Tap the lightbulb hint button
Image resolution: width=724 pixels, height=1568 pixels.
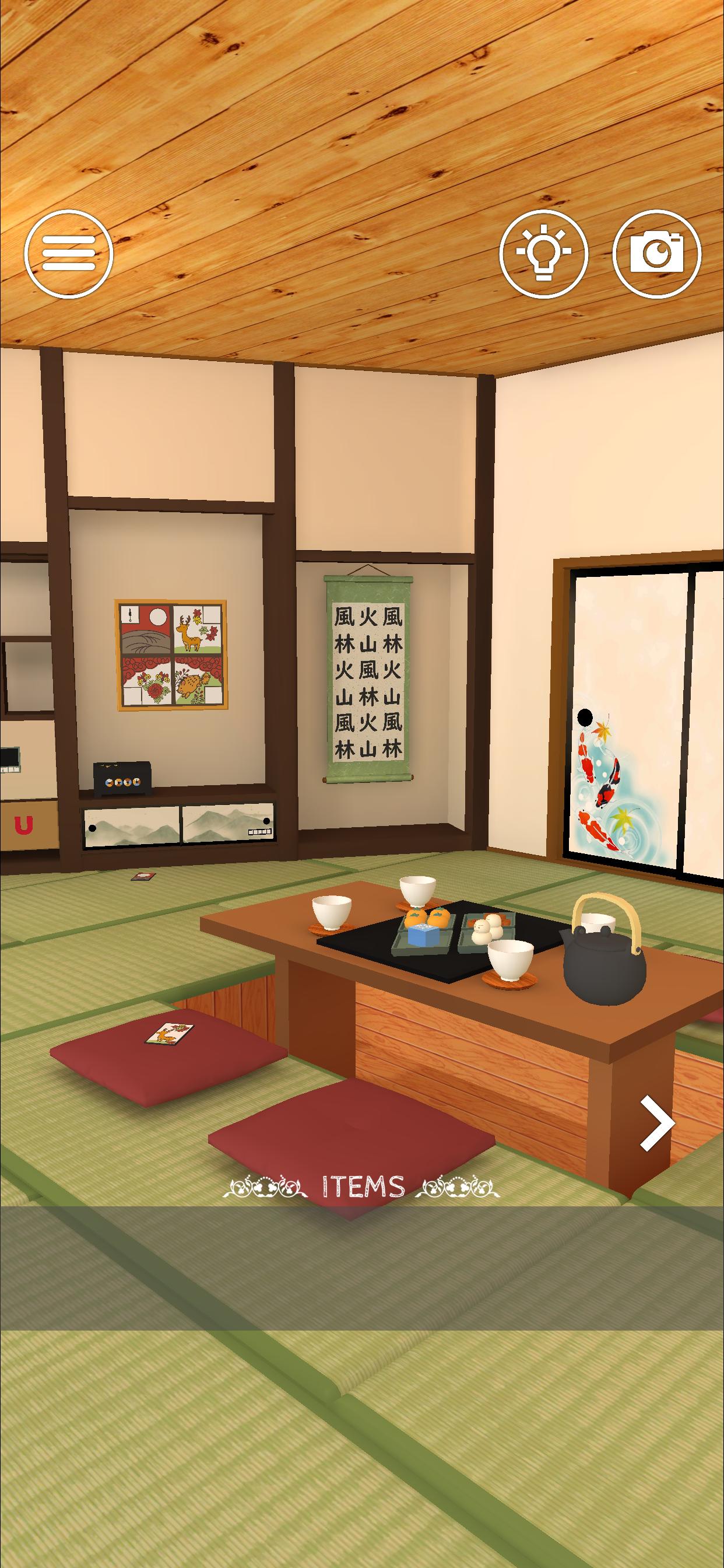pyautogui.click(x=543, y=254)
